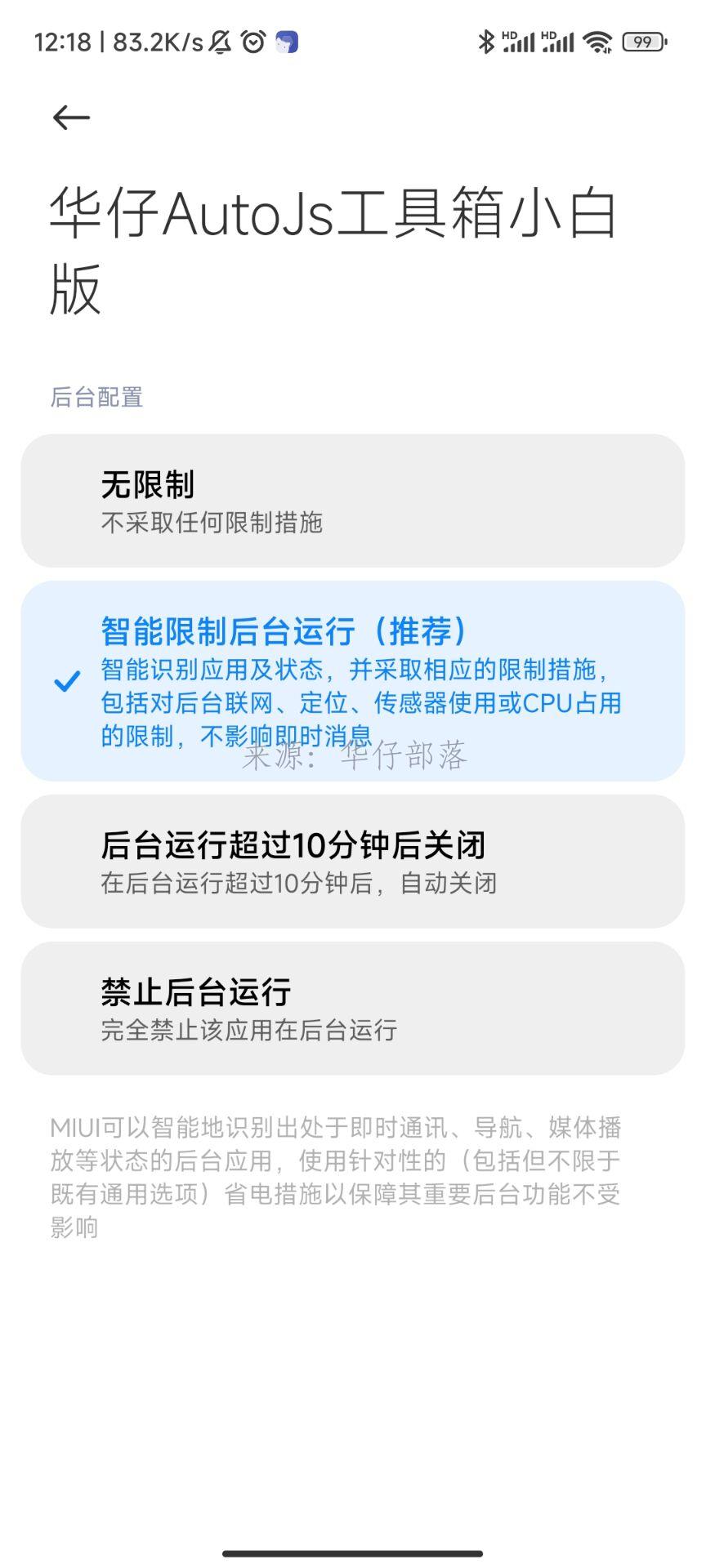The height and width of the screenshot is (1568, 706).
Task: Choose 智能限制后台运行（推荐）
Action: [x=352, y=680]
